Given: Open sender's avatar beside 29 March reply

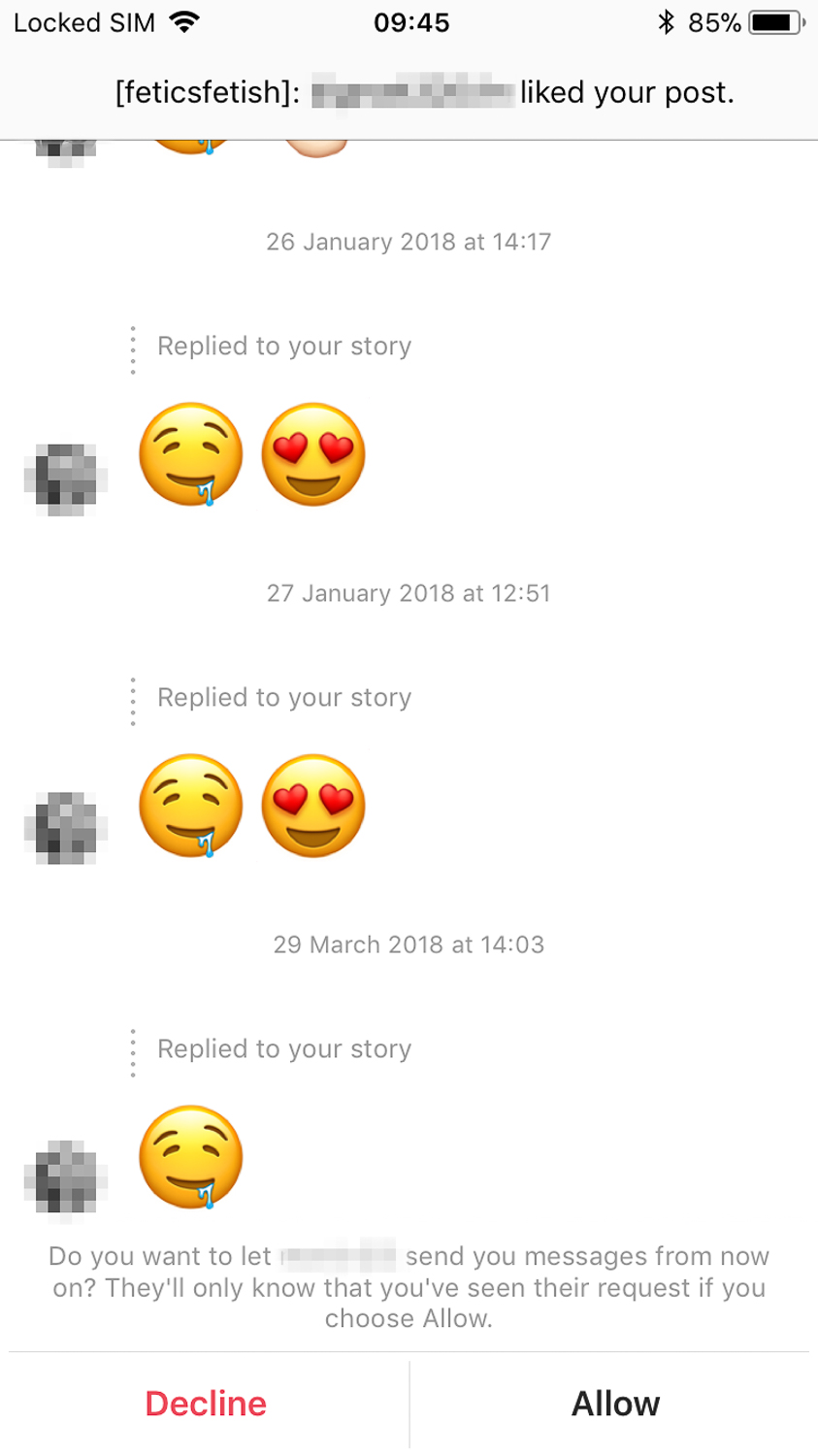Looking at the screenshot, I should pyautogui.click(x=65, y=1176).
